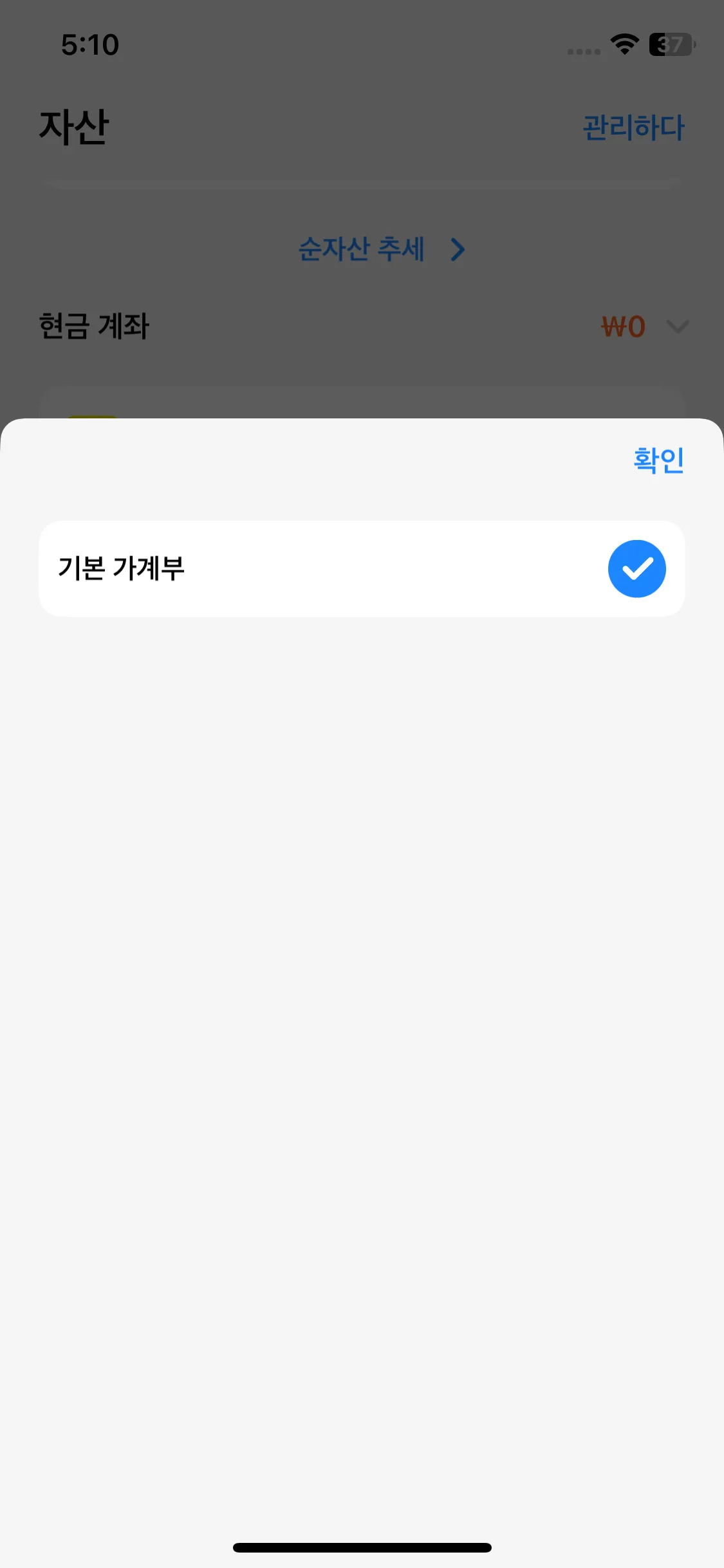
Task: Tap the Wi-Fi icon in the status bar
Action: [x=622, y=44]
